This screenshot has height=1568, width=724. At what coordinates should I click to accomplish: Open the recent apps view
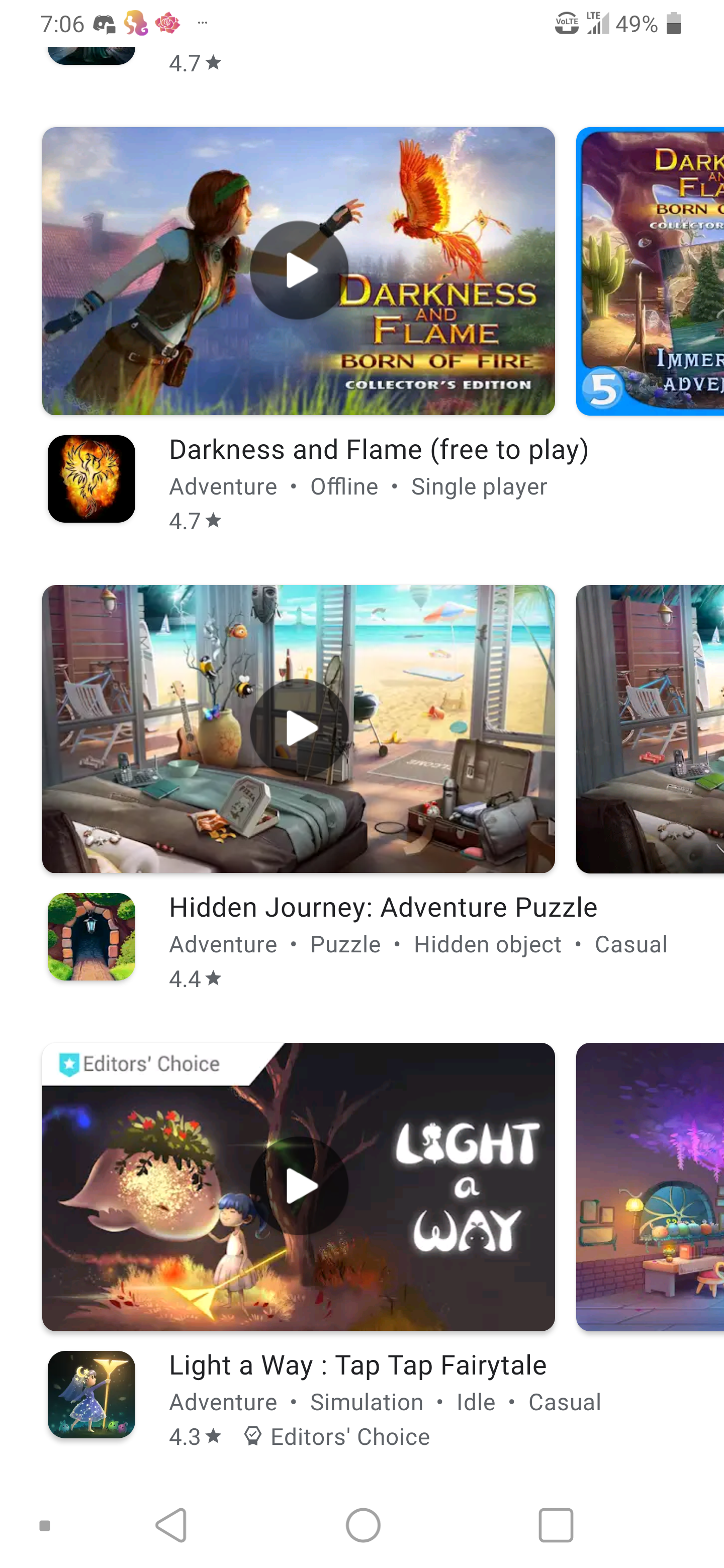point(556,1525)
